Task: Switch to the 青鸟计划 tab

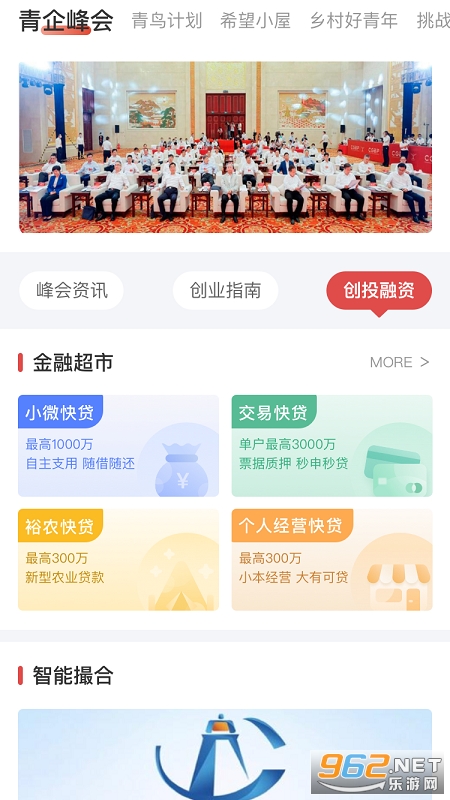Action: pyautogui.click(x=166, y=21)
